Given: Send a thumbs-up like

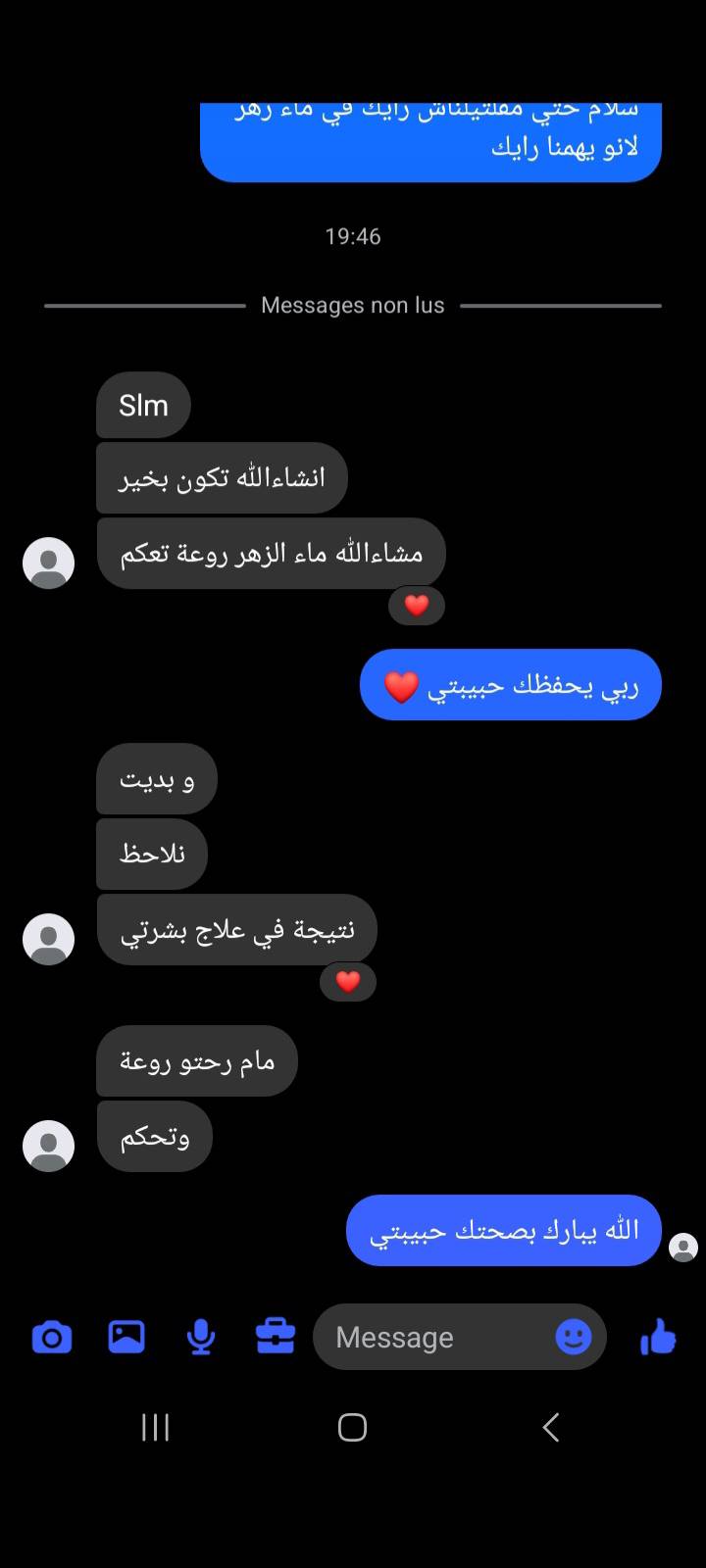Looking at the screenshot, I should click(658, 1337).
